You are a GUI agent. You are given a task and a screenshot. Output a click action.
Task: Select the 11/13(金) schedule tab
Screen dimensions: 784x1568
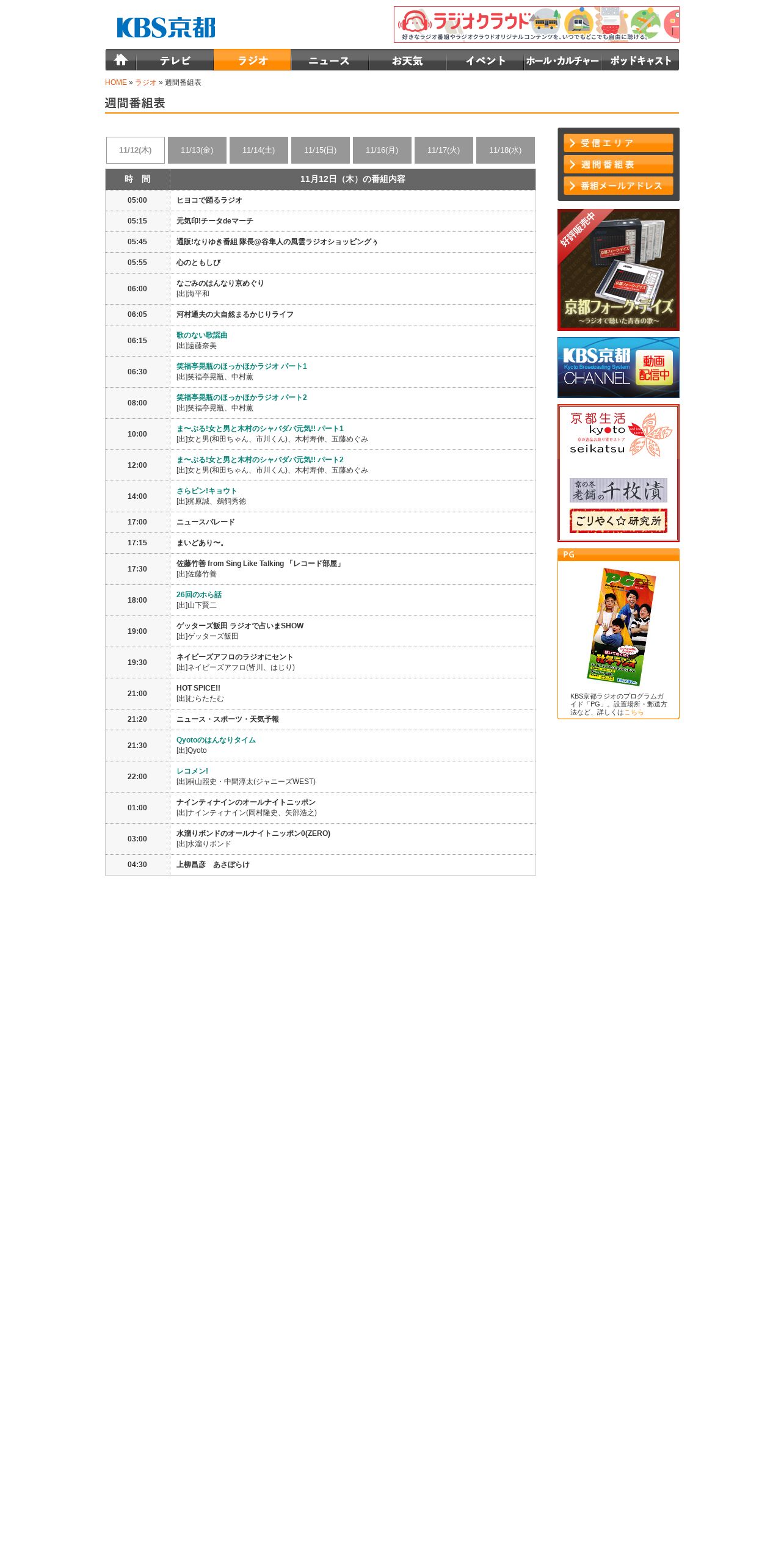click(197, 150)
